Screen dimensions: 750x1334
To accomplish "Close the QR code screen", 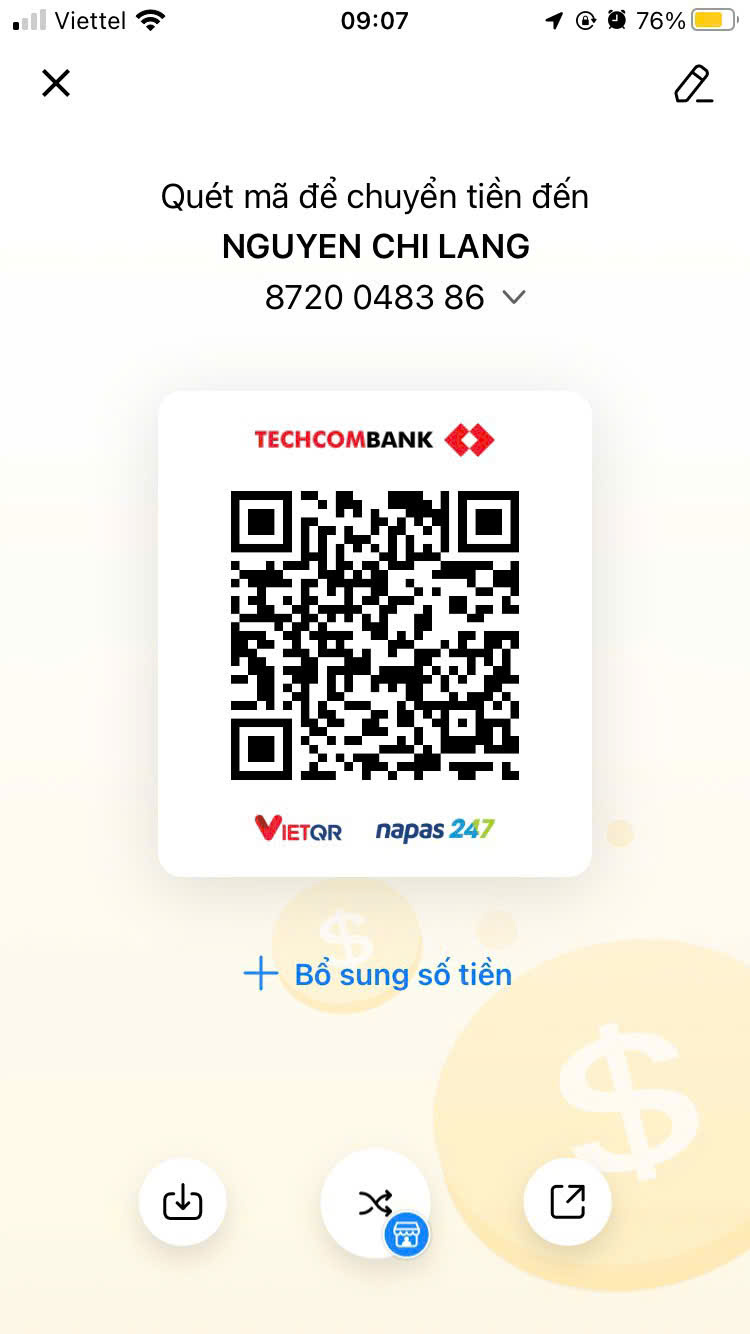I will (56, 83).
